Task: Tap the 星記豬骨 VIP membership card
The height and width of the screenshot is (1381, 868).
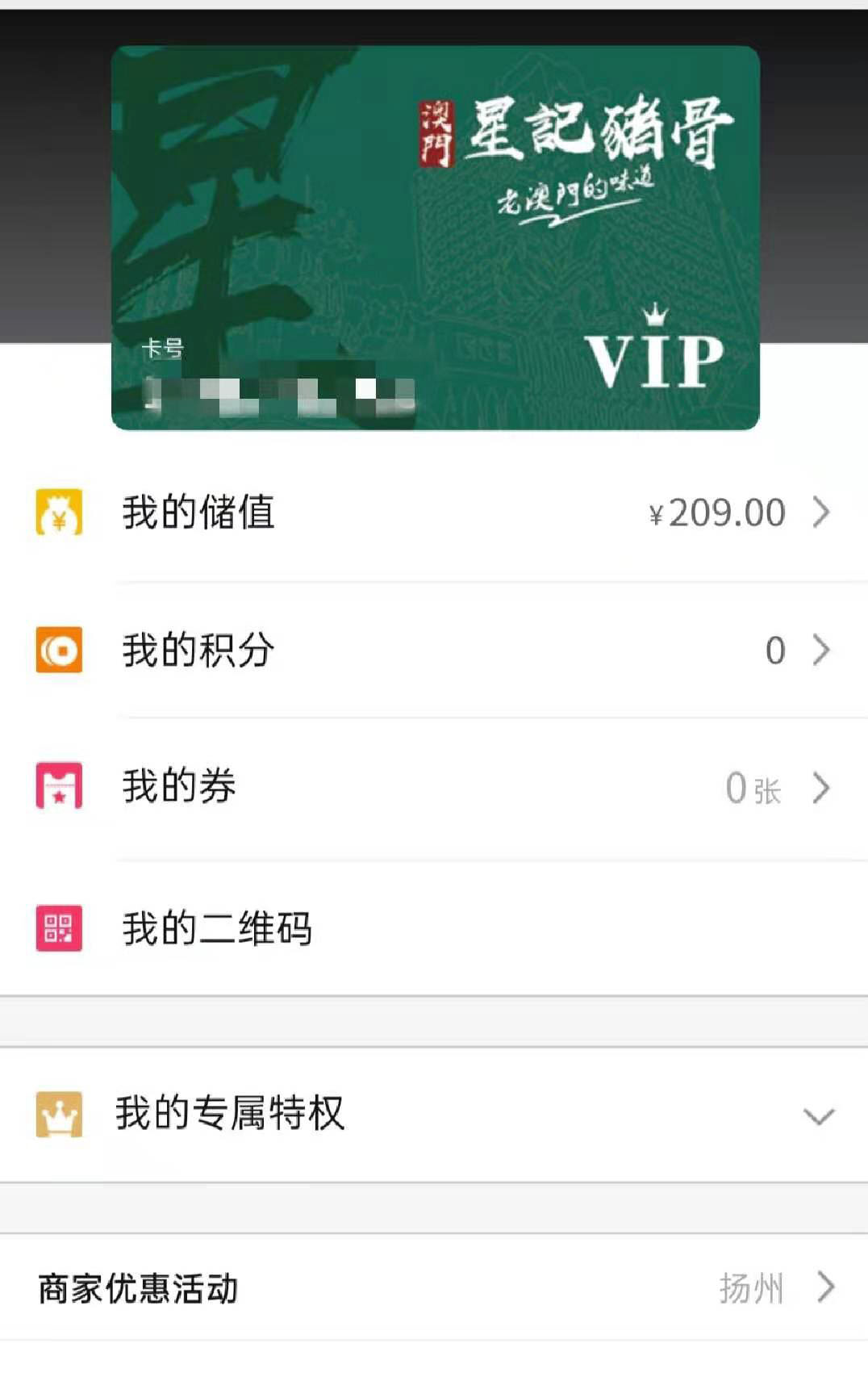Action: coord(436,238)
